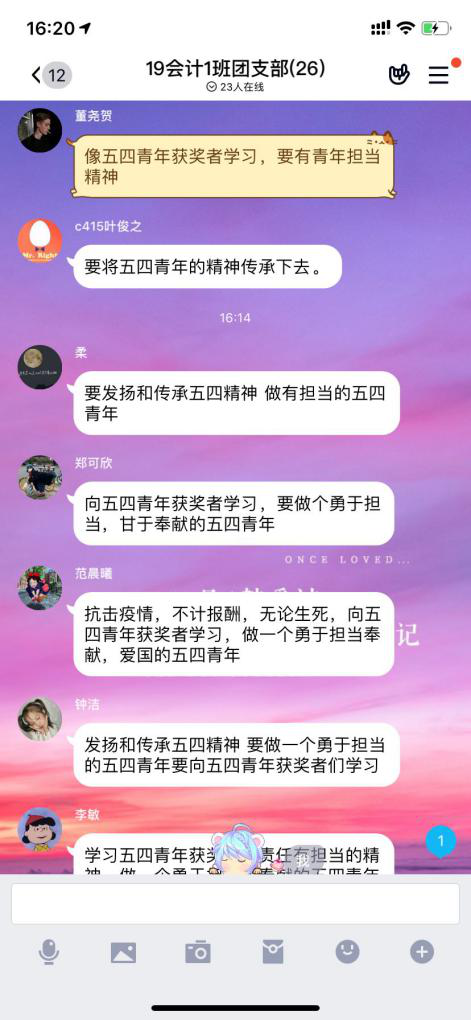
Task: View 董尧贺's profile avatar
Action: 40,130
